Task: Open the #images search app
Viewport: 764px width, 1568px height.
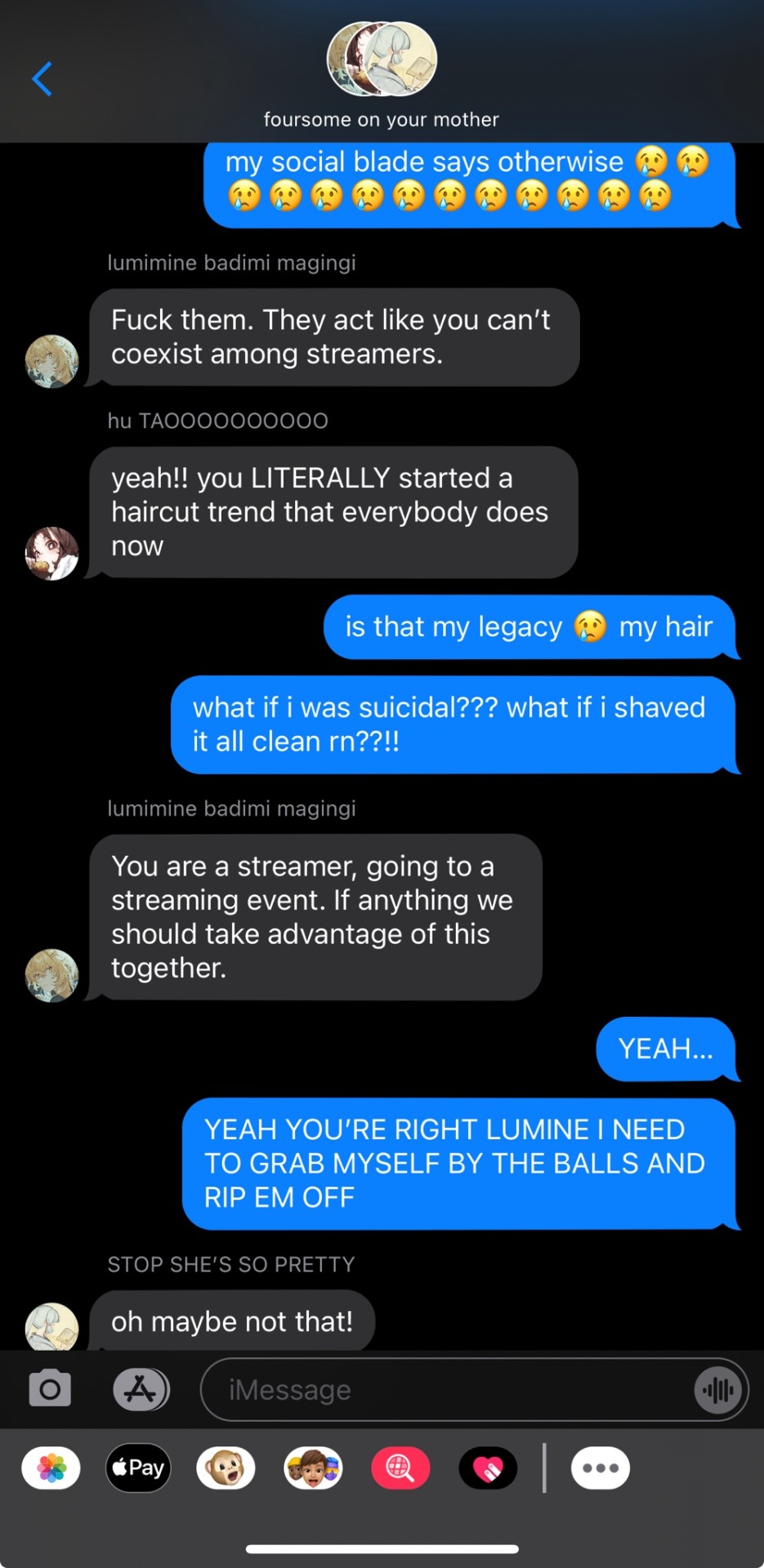Action: 400,1468
